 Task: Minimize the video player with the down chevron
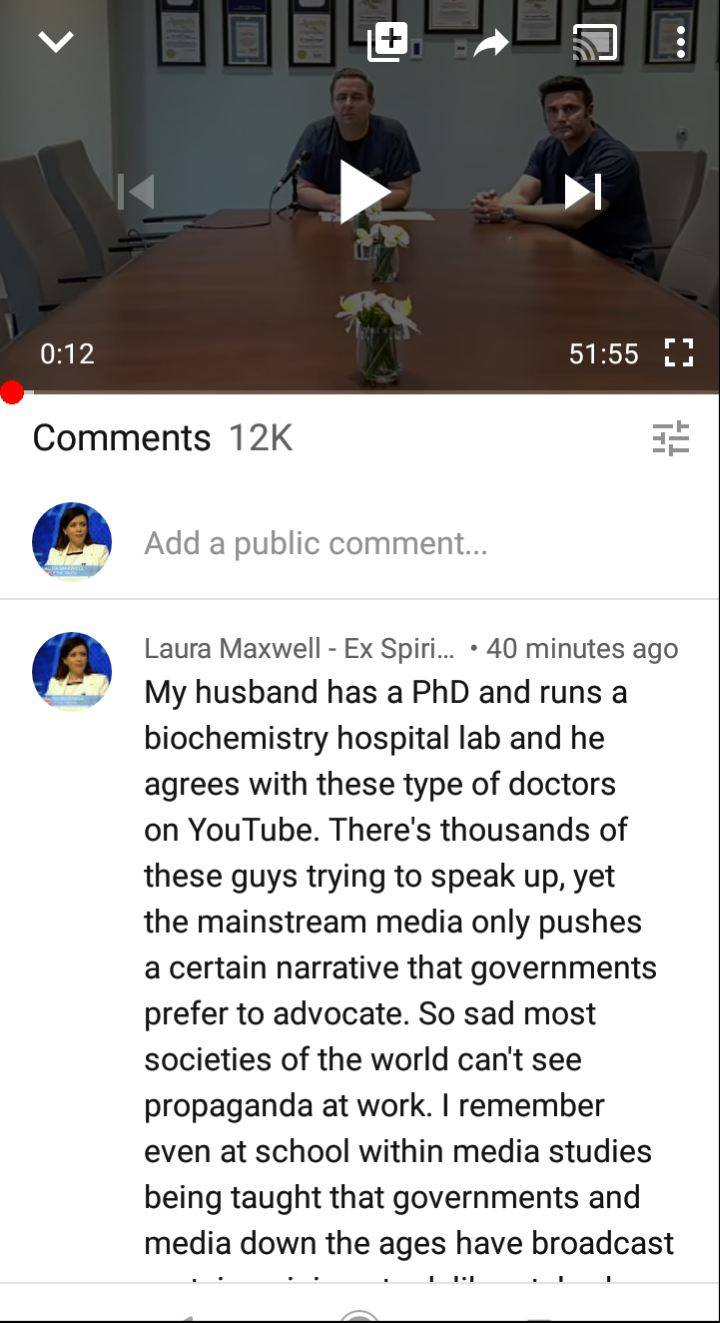tap(55, 42)
